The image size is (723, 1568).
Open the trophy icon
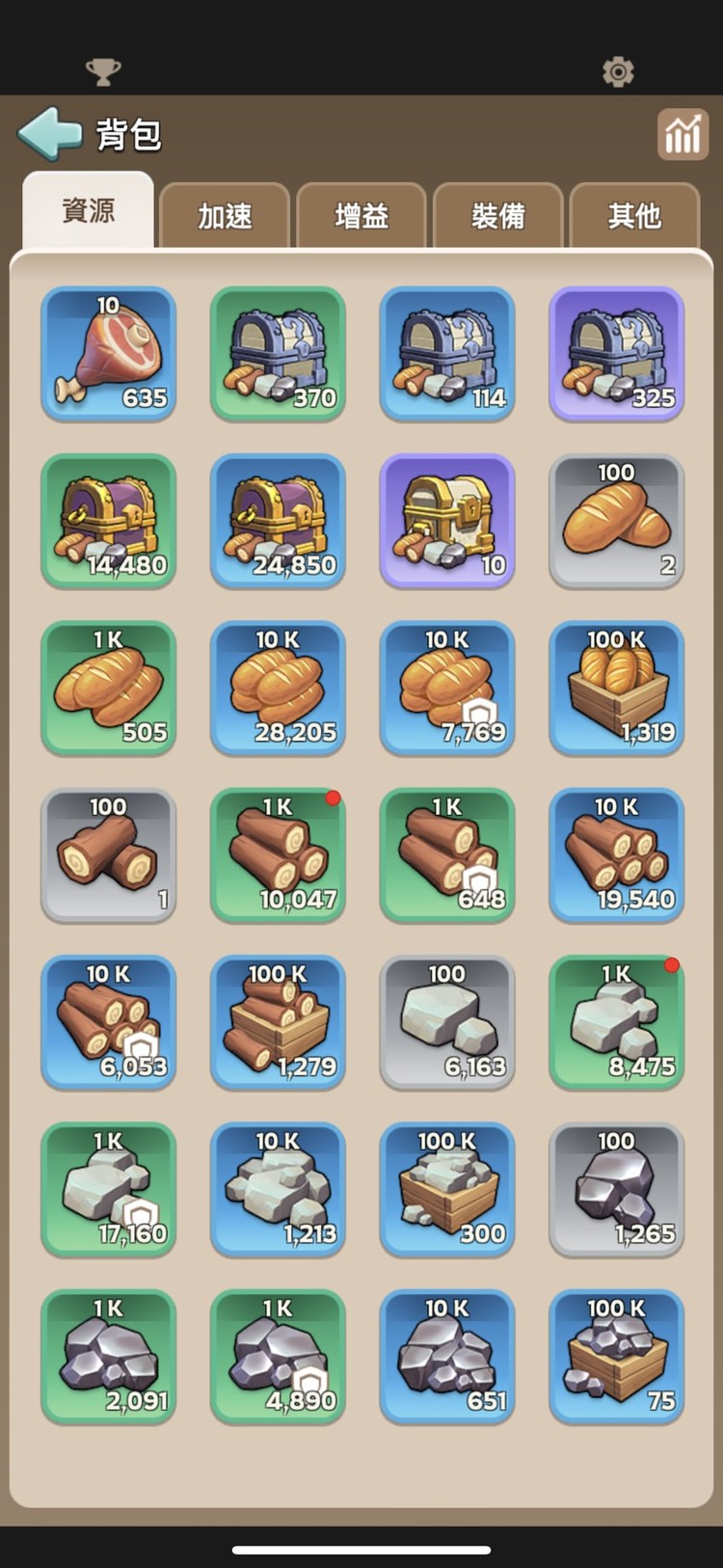pyautogui.click(x=103, y=71)
